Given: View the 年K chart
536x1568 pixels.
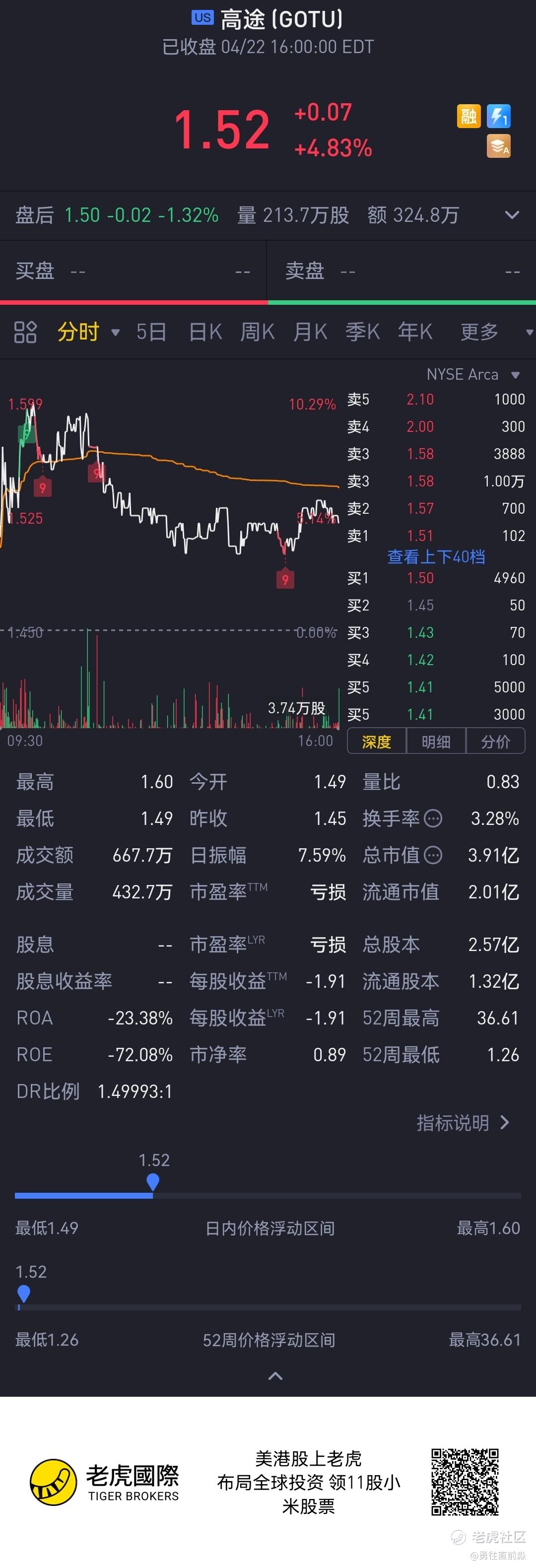Looking at the screenshot, I should click(x=415, y=332).
